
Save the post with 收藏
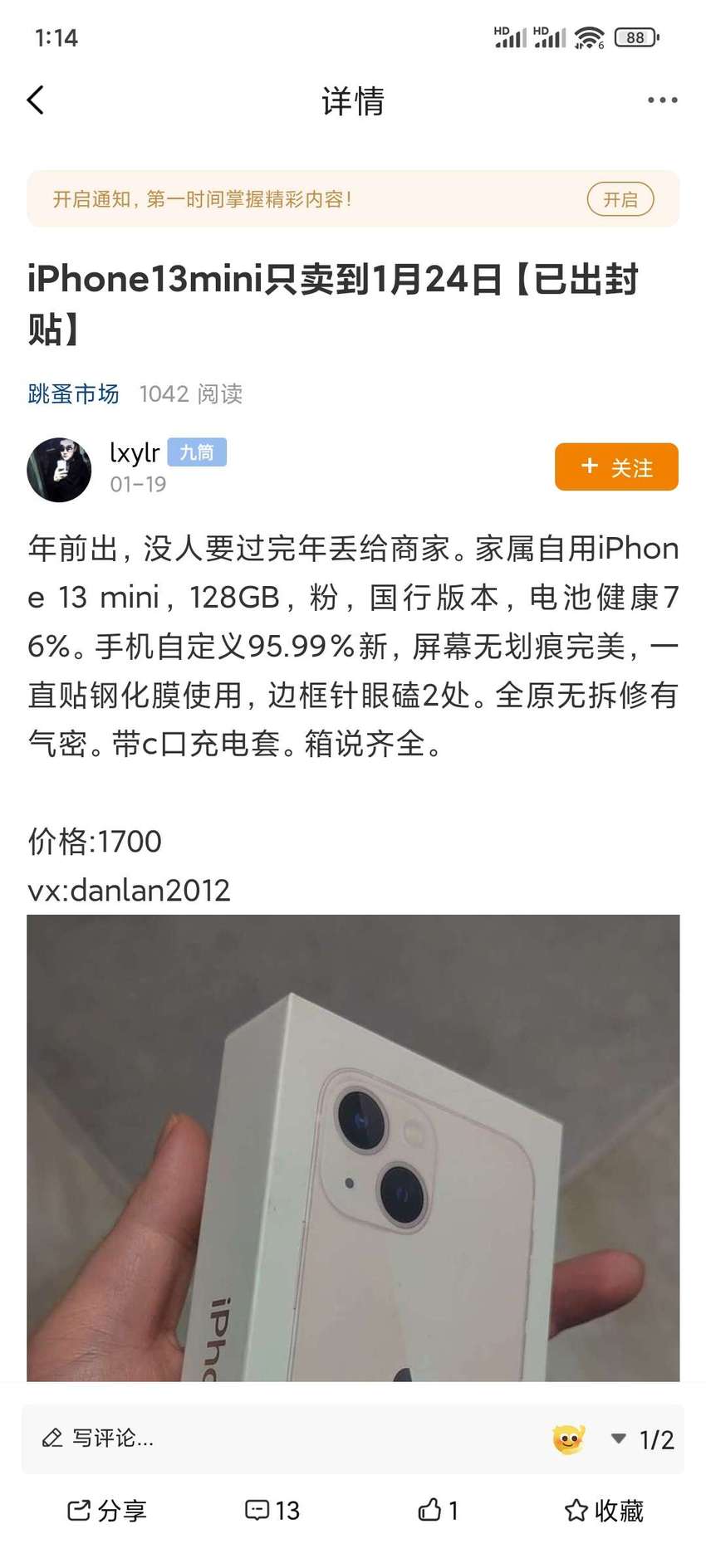(x=604, y=1510)
